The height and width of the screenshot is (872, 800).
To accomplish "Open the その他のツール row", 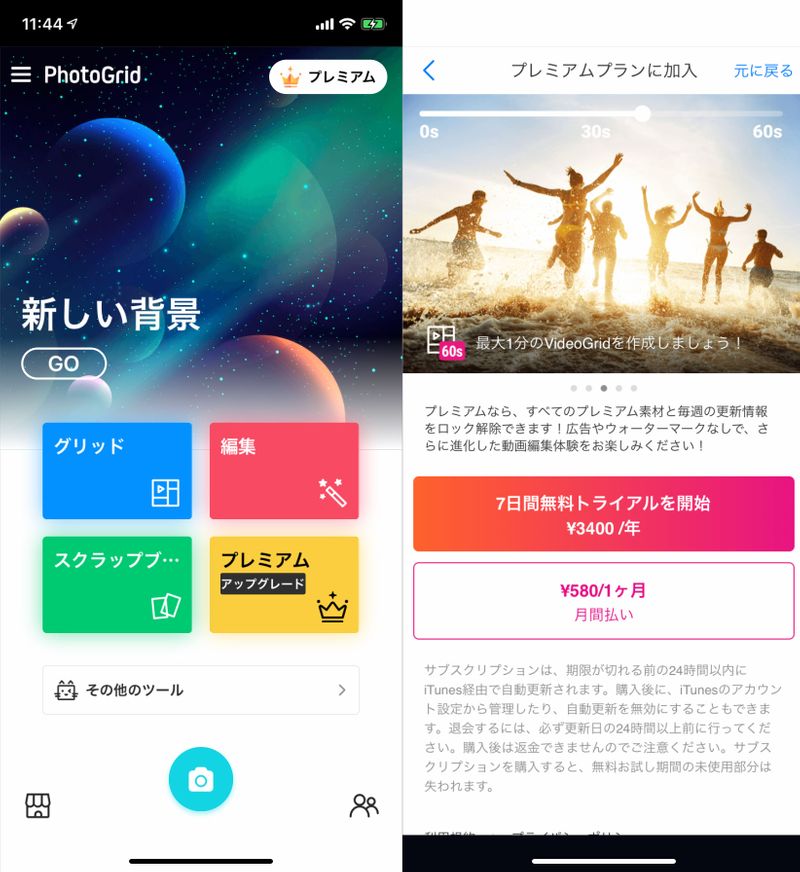I will [200, 690].
